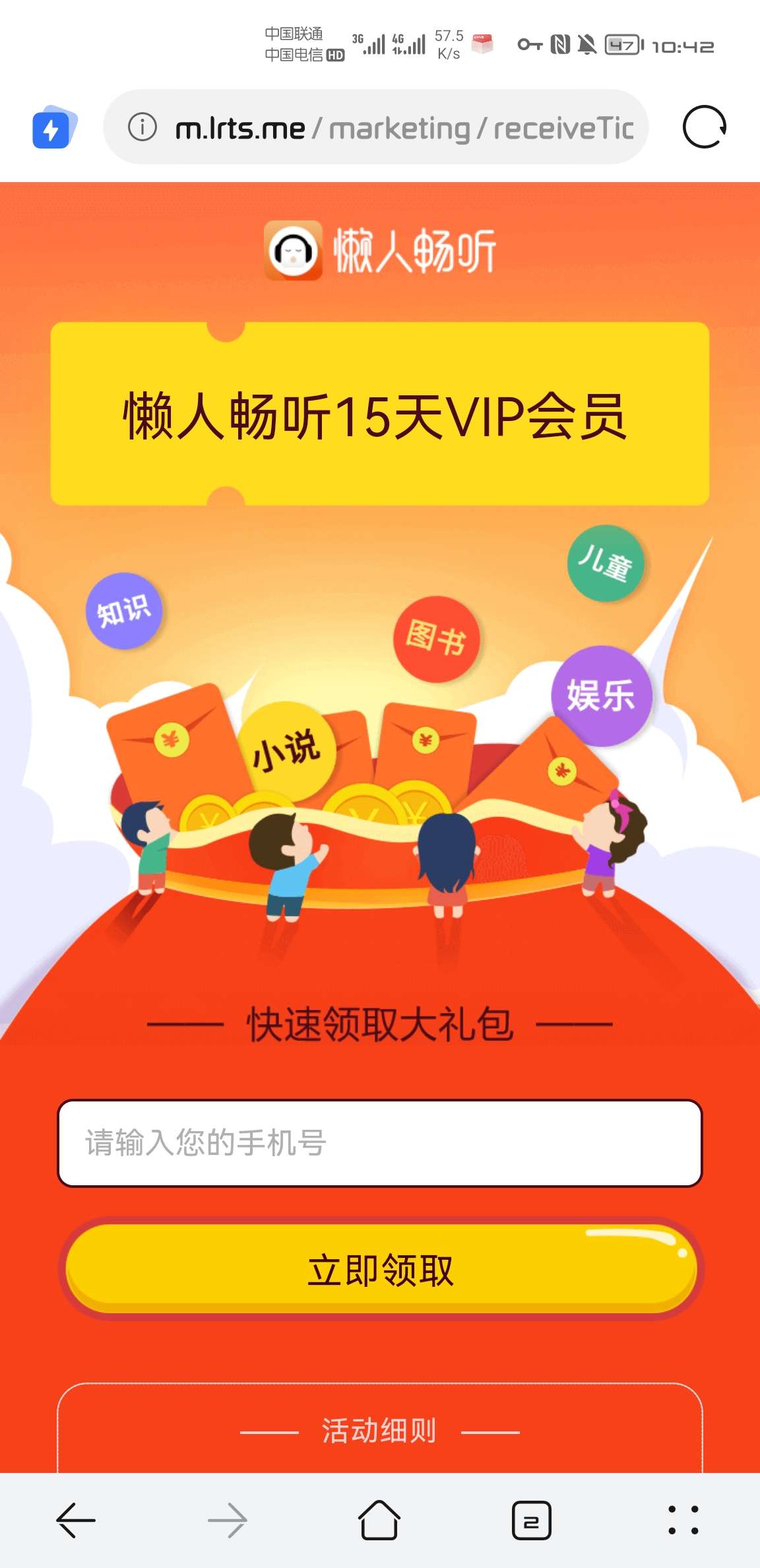
Task: Open the browser home page
Action: tap(379, 1520)
